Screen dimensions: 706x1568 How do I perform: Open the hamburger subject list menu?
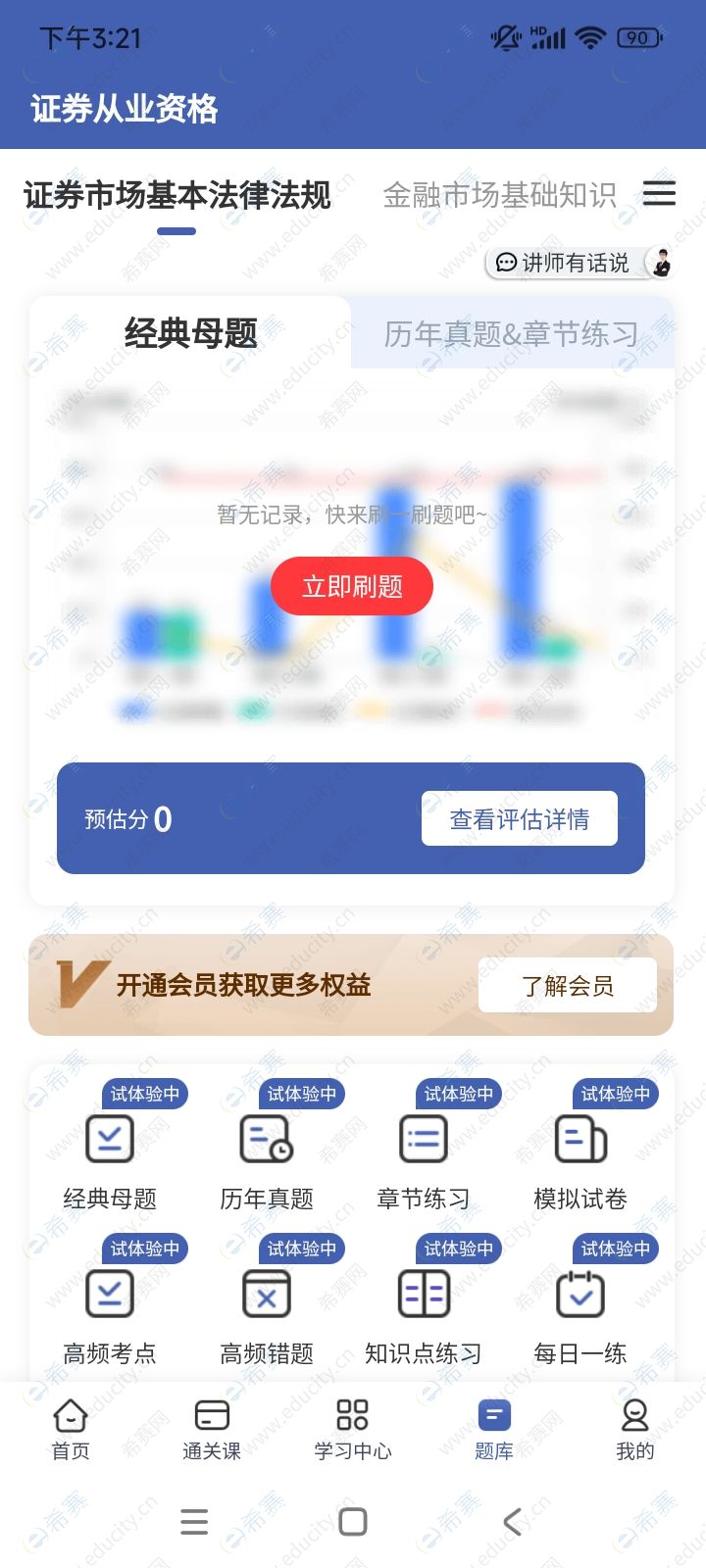tap(659, 193)
